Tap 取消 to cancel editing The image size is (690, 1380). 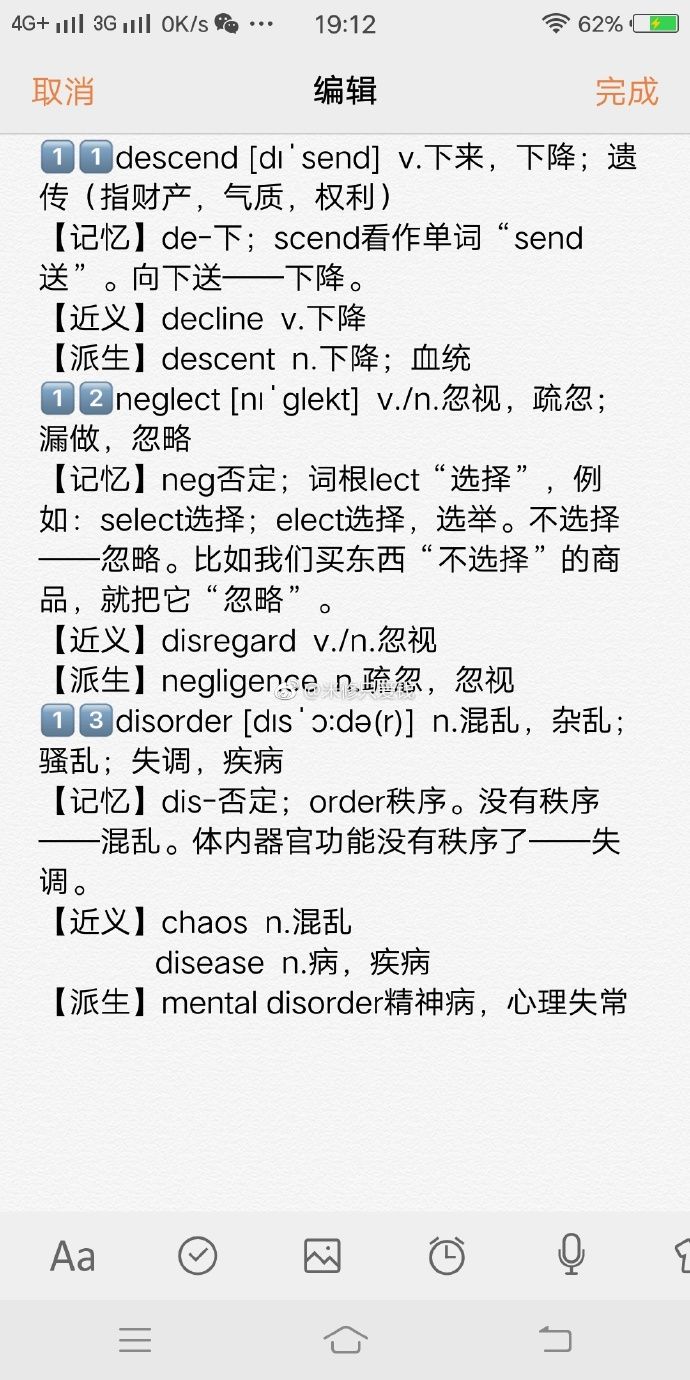point(62,91)
